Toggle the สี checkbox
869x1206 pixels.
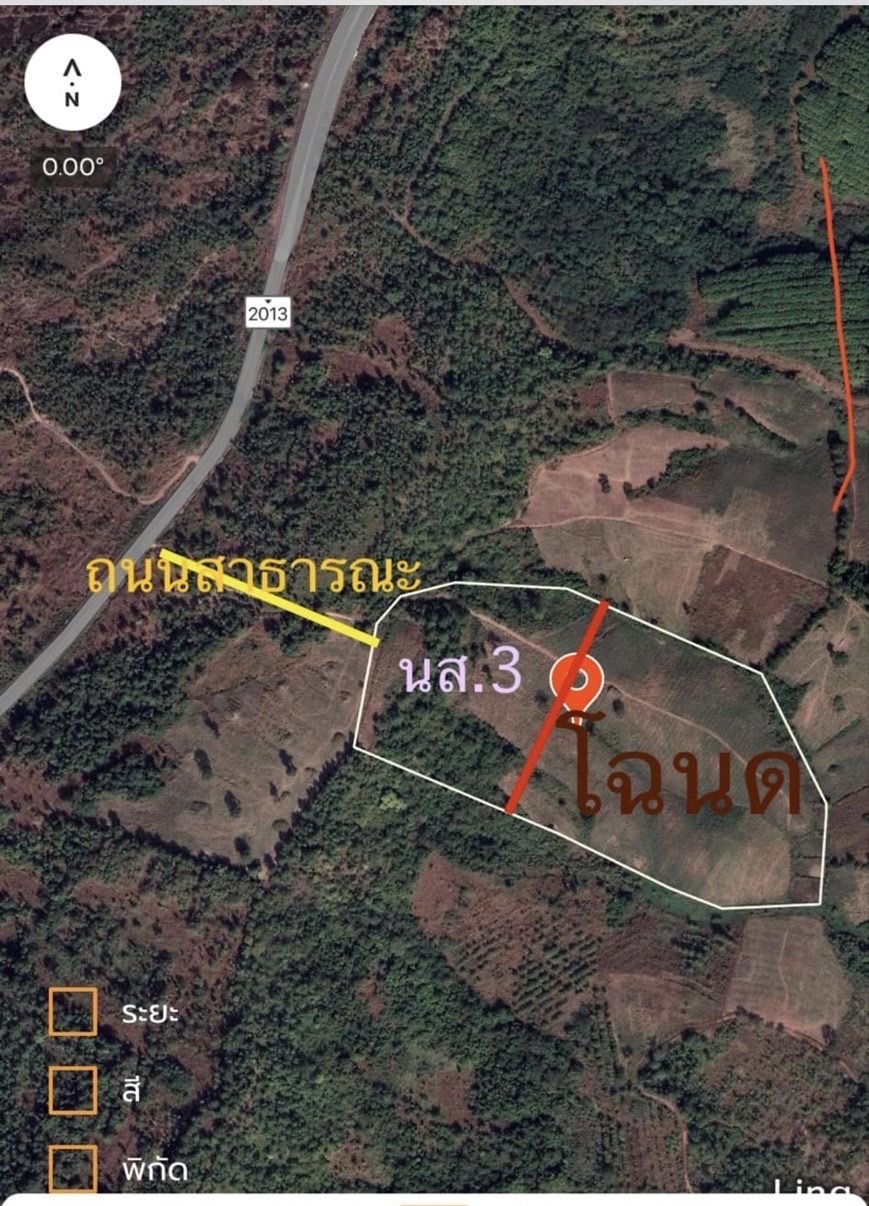[x=73, y=1090]
